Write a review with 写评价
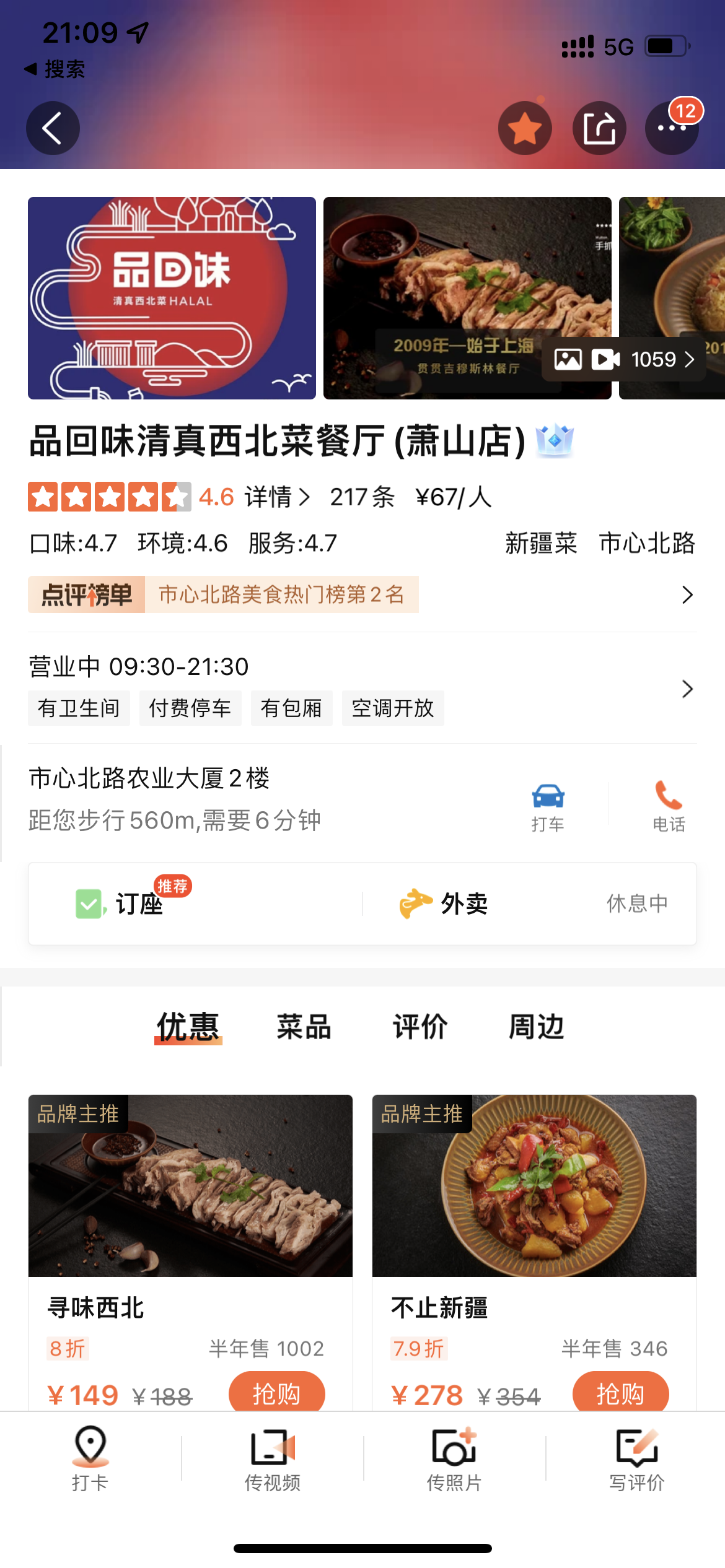This screenshot has height=1568, width=725. click(x=636, y=1457)
